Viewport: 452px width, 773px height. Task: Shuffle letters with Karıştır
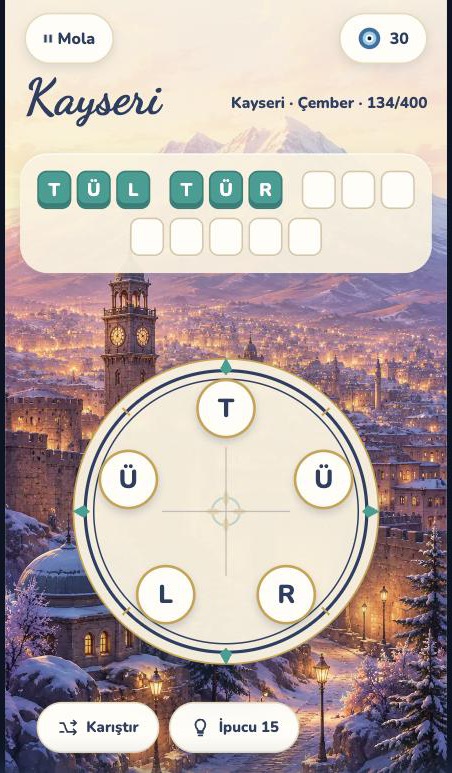coord(98,727)
